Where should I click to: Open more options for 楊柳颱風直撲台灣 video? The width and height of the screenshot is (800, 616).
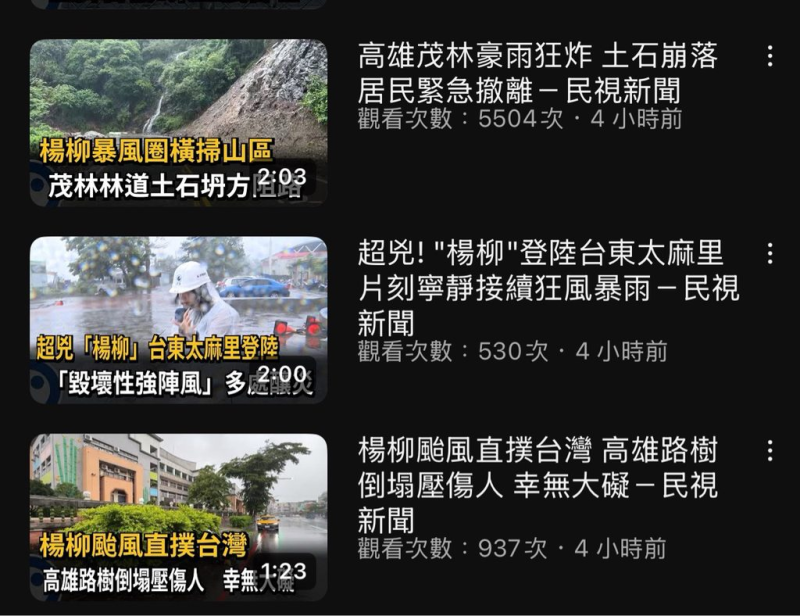[769, 450]
